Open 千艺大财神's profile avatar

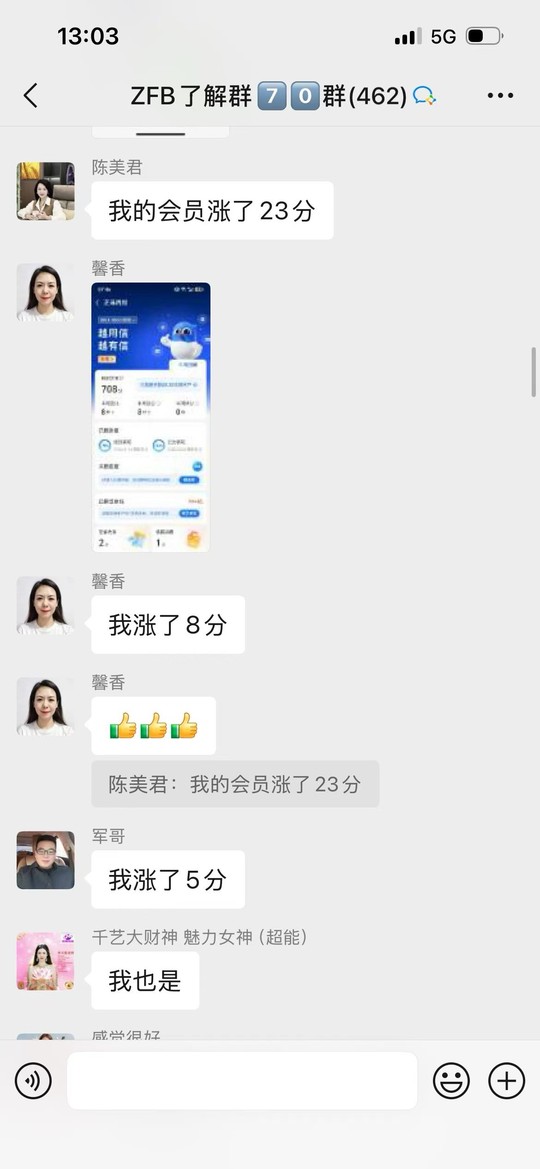coord(45,961)
